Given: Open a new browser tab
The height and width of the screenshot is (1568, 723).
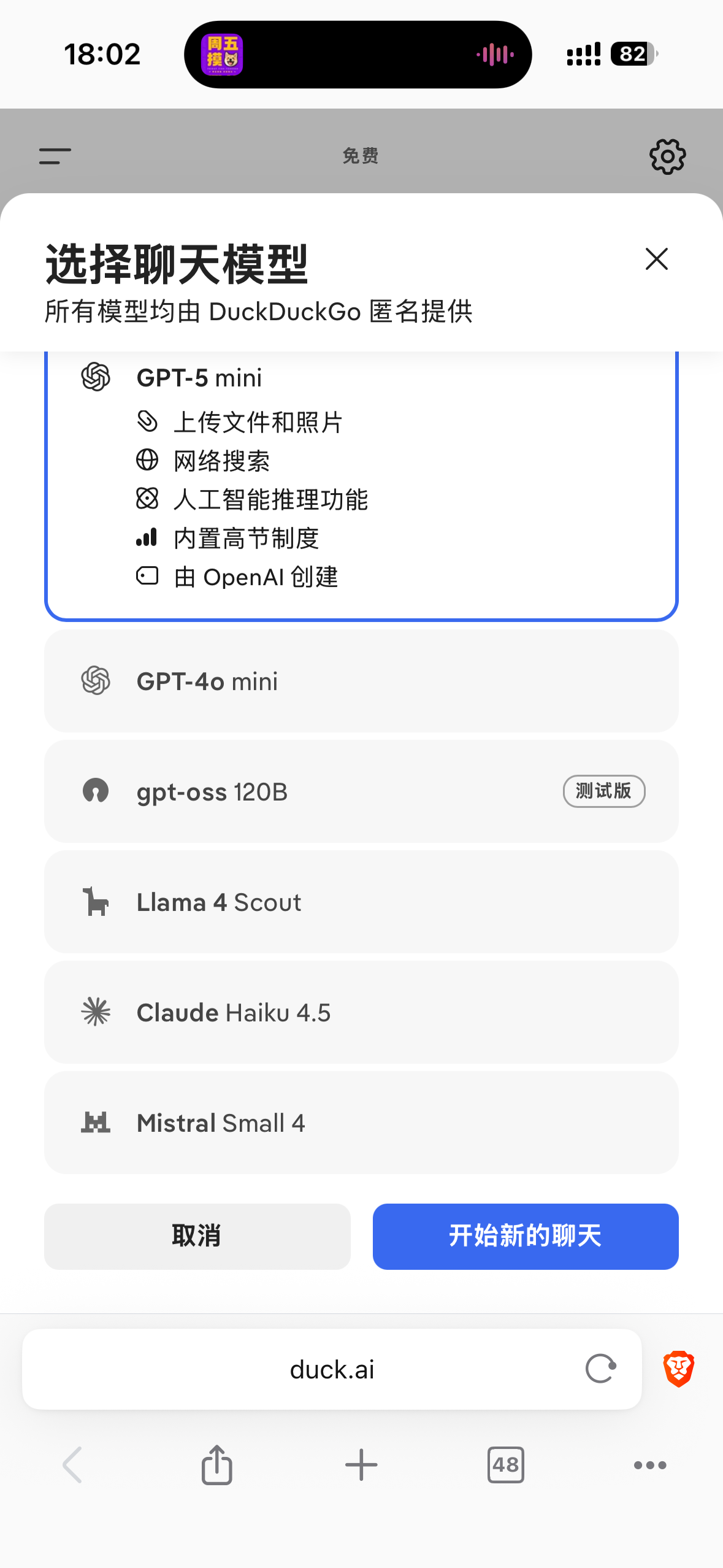Looking at the screenshot, I should [361, 1465].
